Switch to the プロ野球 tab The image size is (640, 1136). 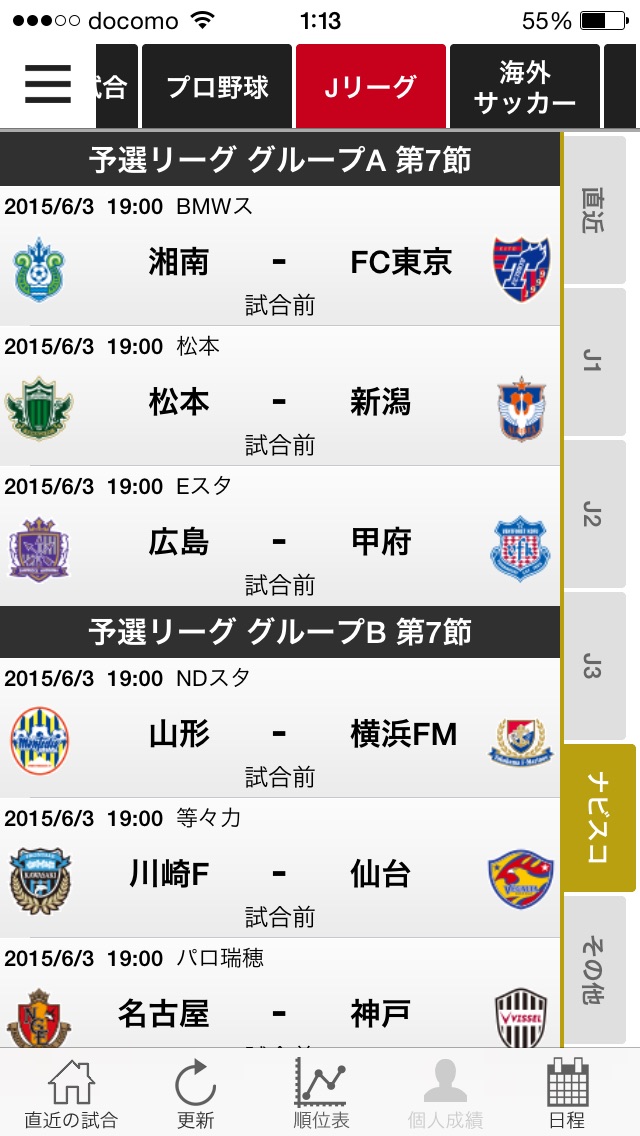pyautogui.click(x=217, y=87)
